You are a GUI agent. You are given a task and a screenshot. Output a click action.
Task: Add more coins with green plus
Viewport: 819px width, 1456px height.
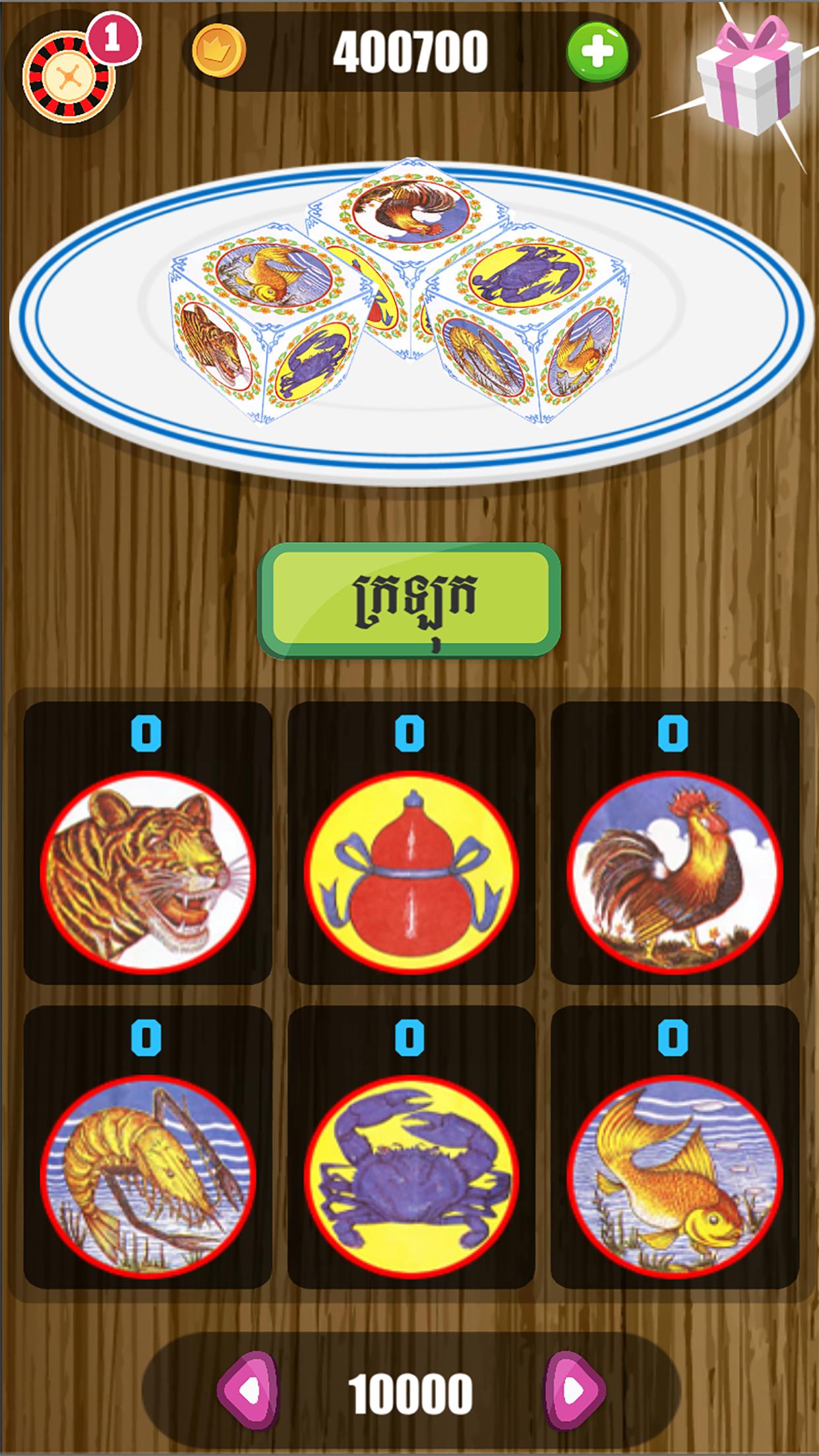pos(597,52)
